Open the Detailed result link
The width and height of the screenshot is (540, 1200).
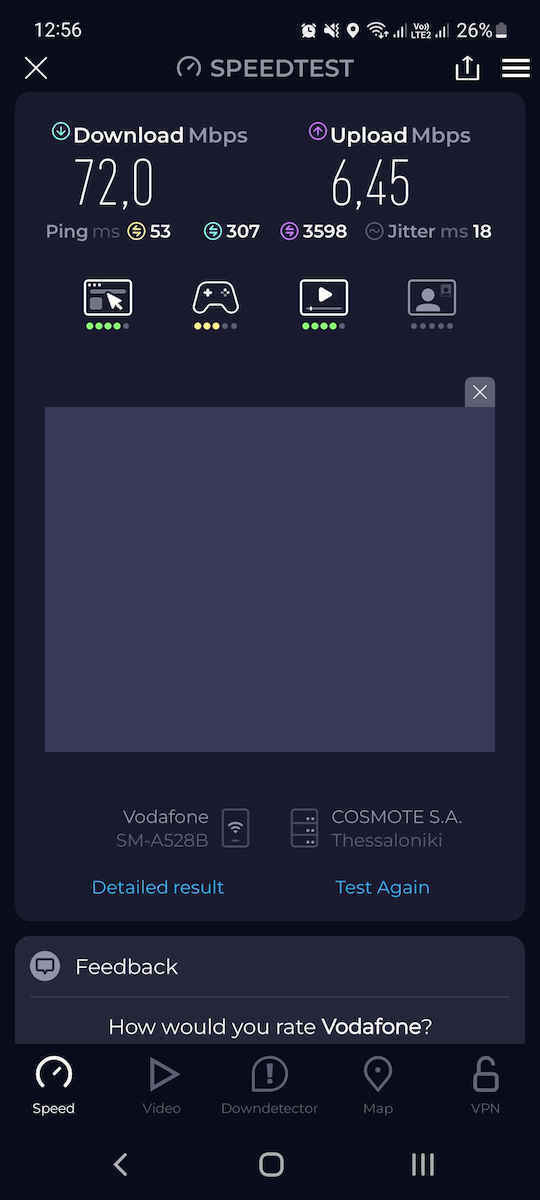[158, 887]
